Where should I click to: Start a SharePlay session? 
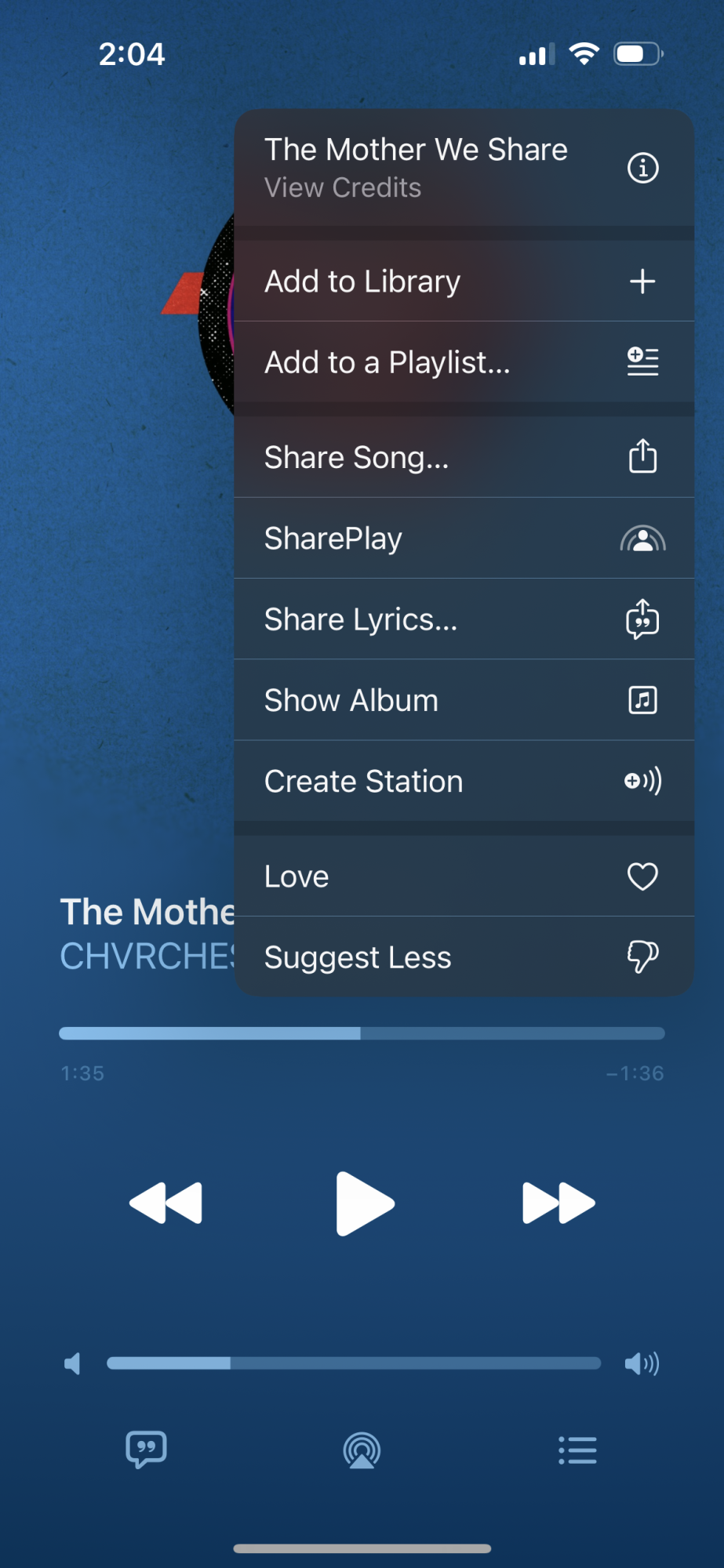pyautogui.click(x=463, y=539)
